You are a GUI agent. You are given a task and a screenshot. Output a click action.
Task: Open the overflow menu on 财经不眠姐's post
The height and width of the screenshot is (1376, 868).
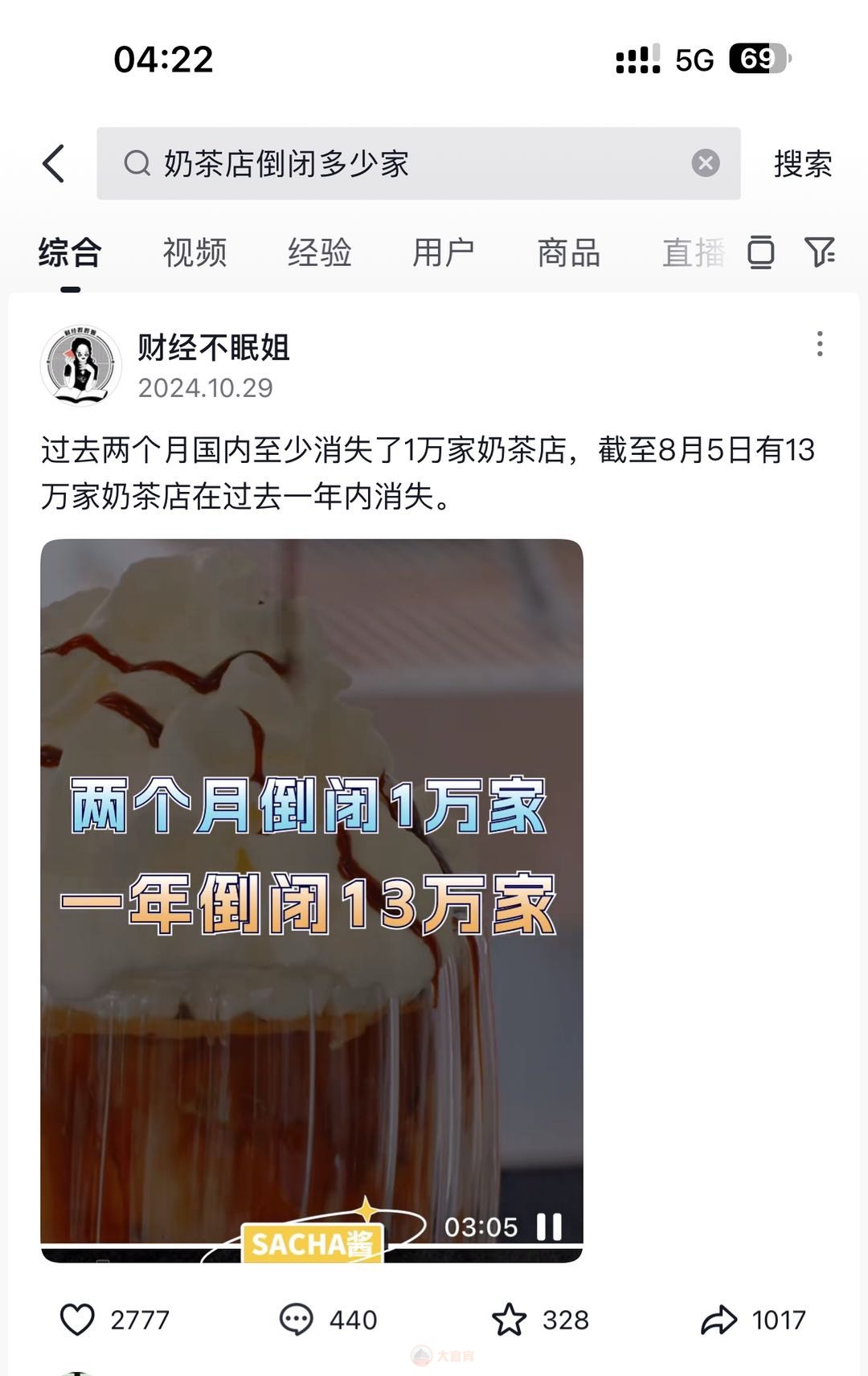(819, 344)
